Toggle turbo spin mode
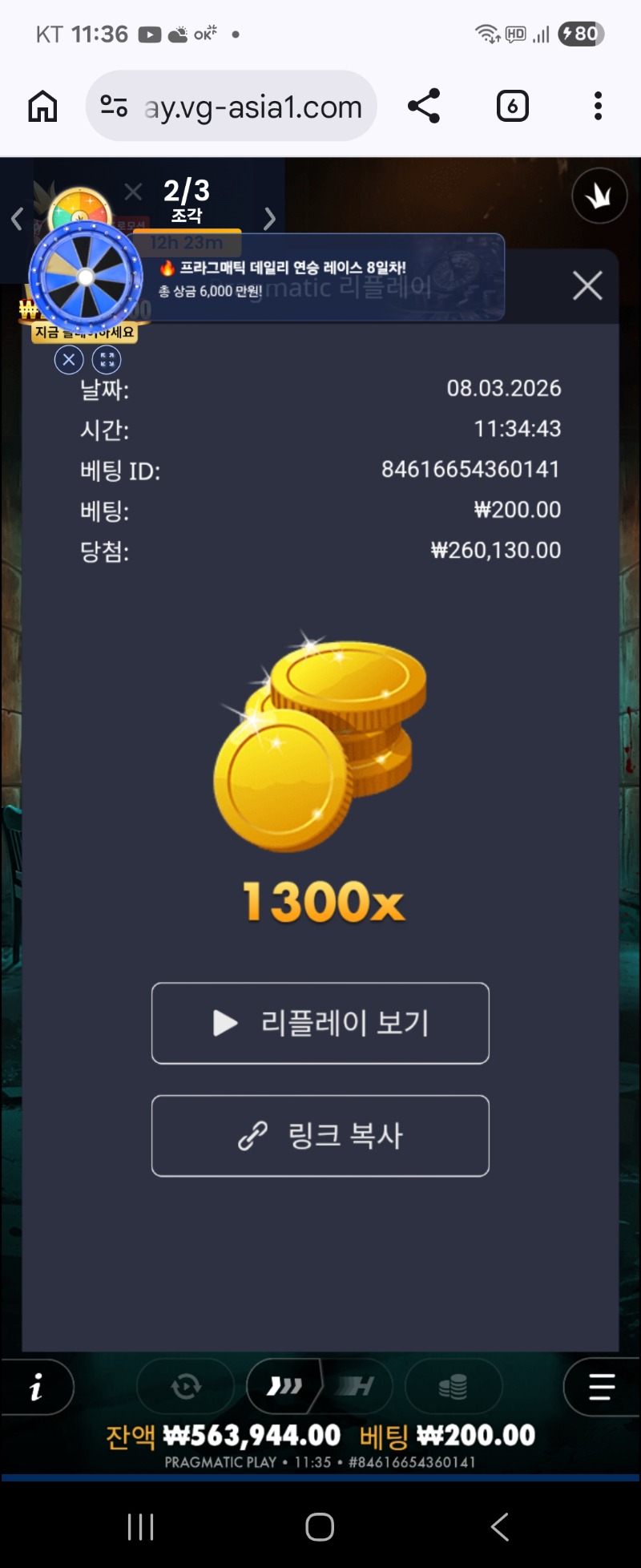Screen dimensions: 641x1568 pos(284,1386)
